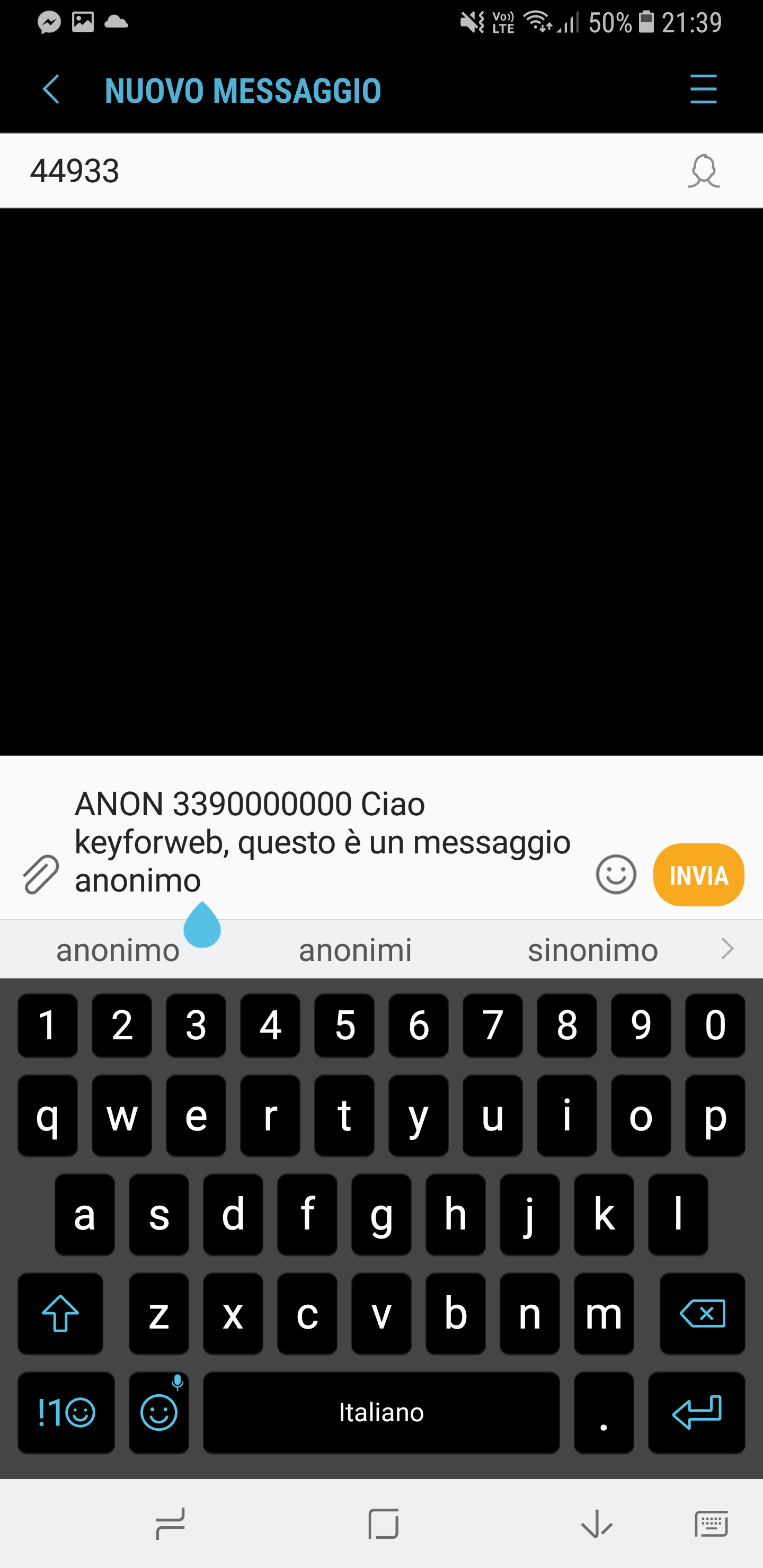Image resolution: width=763 pixels, height=1568 pixels.
Task: Delete a character with backspace
Action: point(702,1313)
